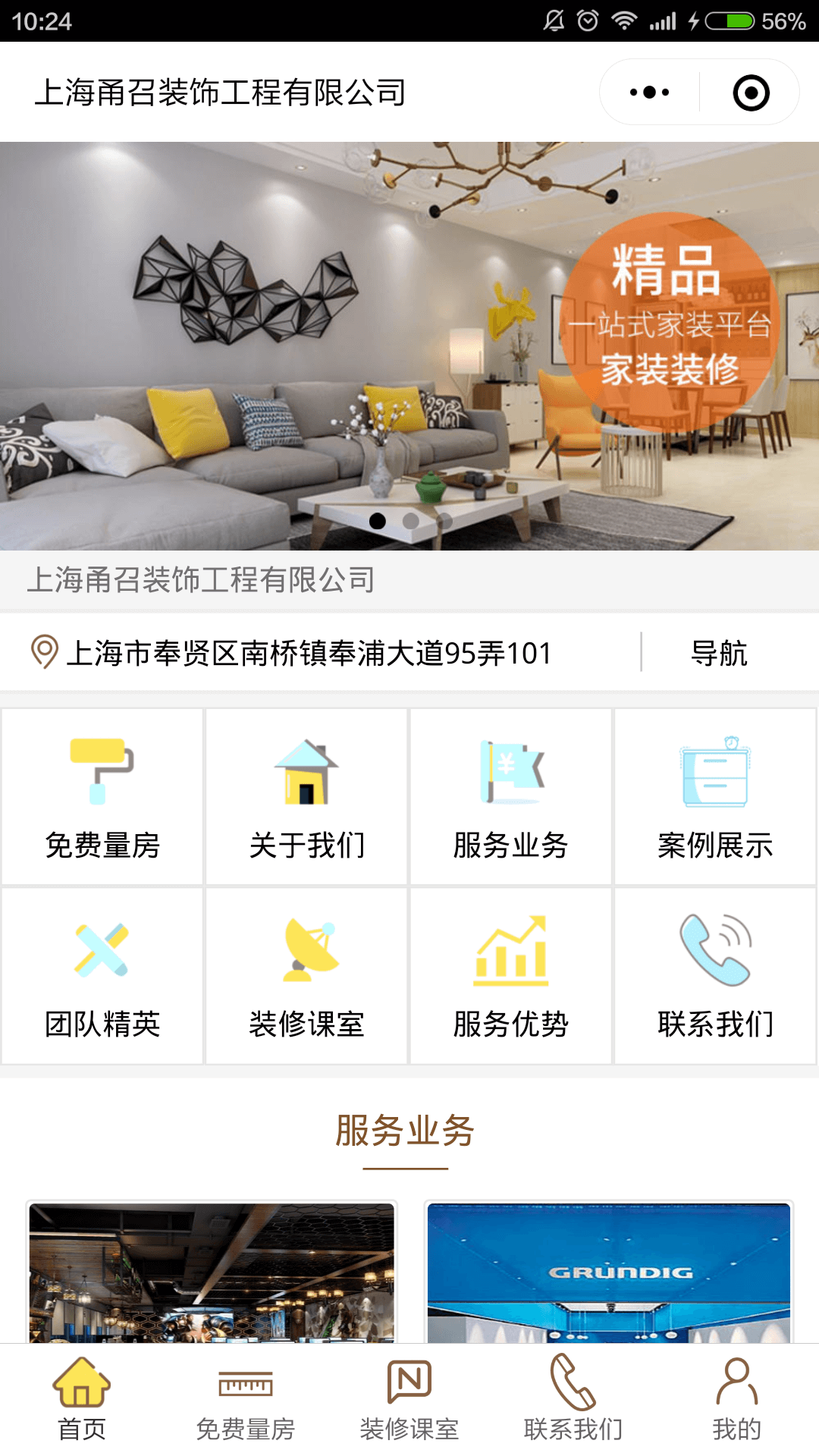Open the 联系我们 bottom tab
This screenshot has width=819, height=1456.
pos(573,1400)
